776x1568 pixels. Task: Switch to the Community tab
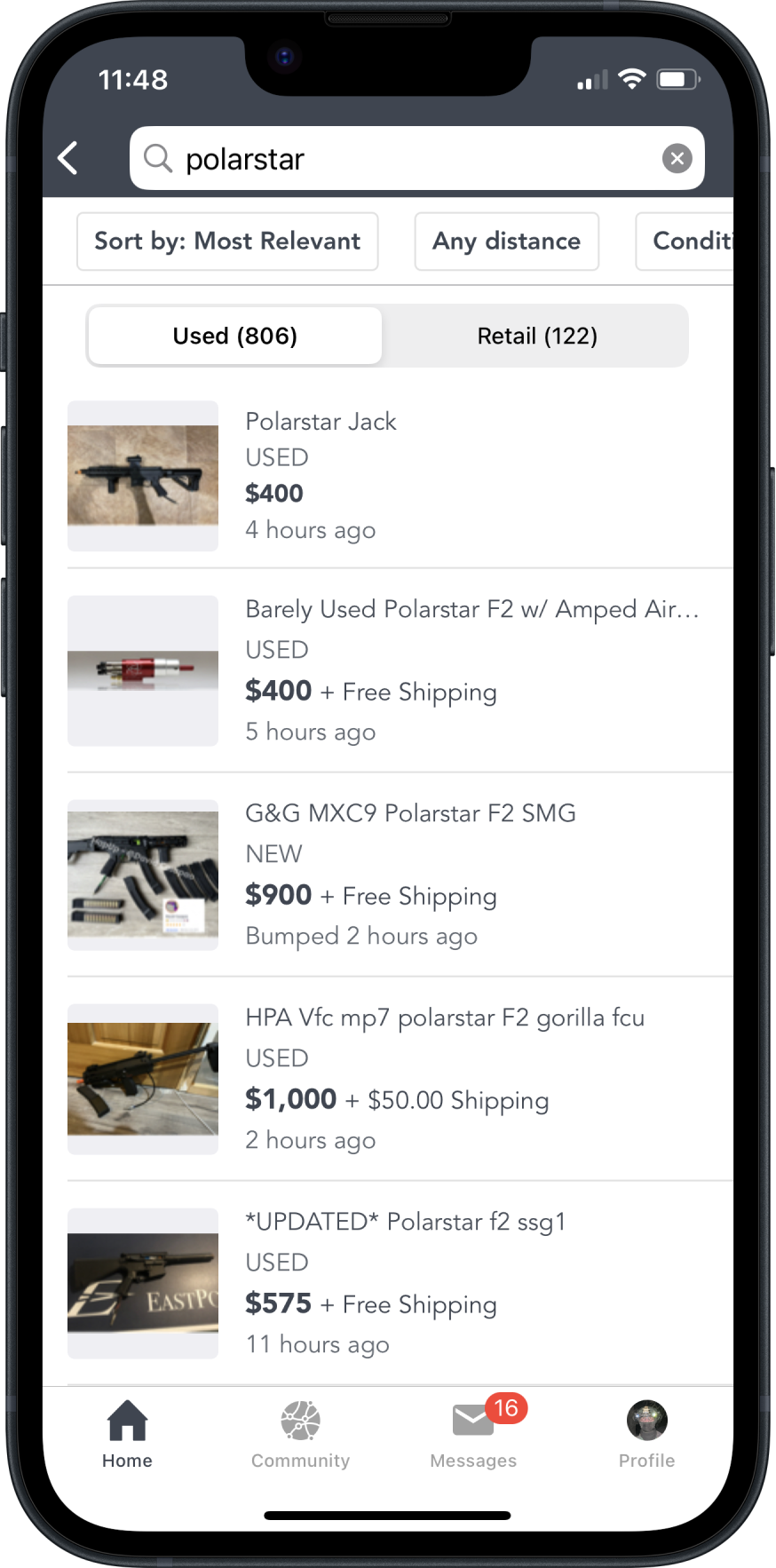[300, 1434]
